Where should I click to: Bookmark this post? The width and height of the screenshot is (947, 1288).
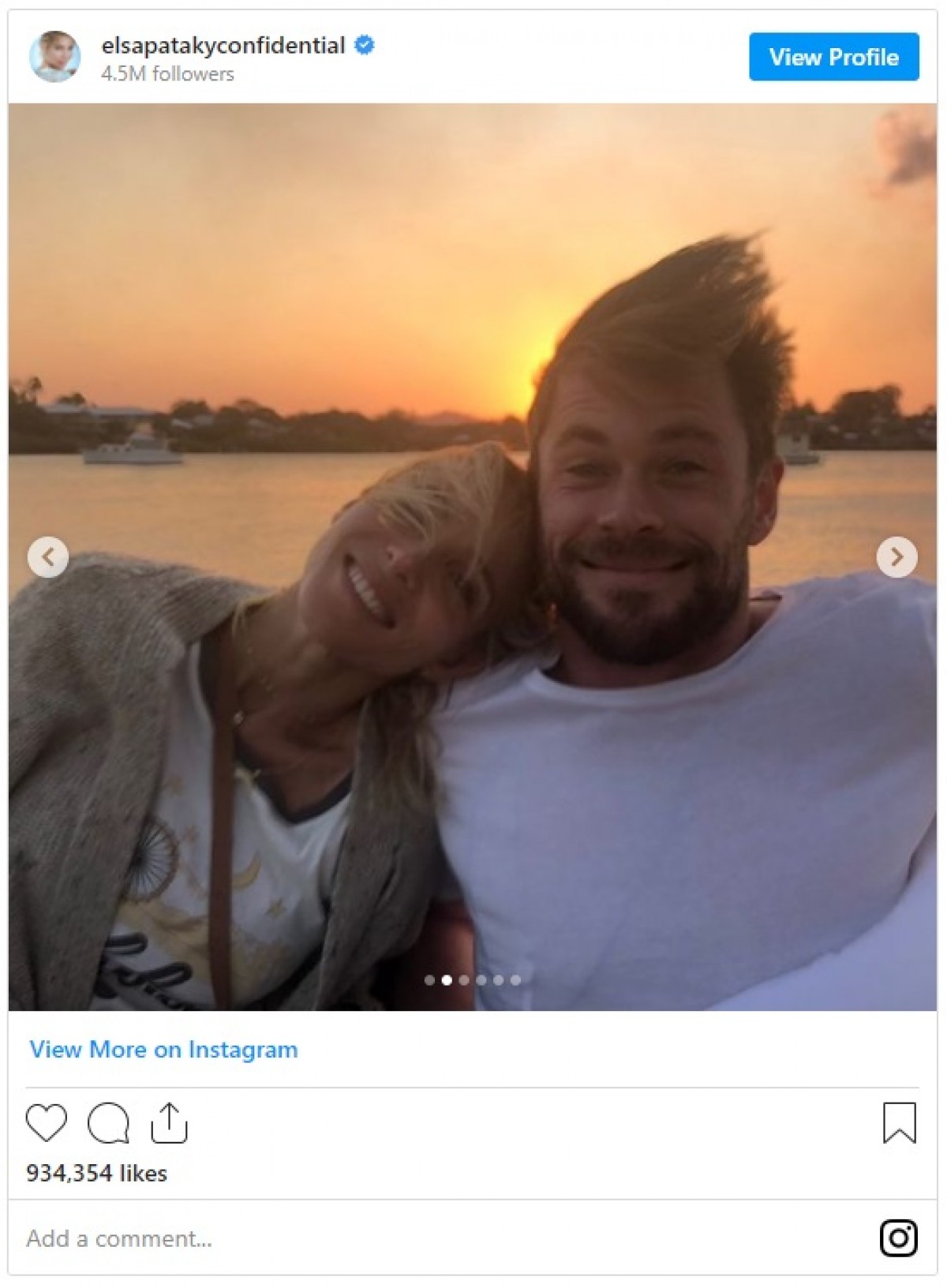[x=899, y=1122]
